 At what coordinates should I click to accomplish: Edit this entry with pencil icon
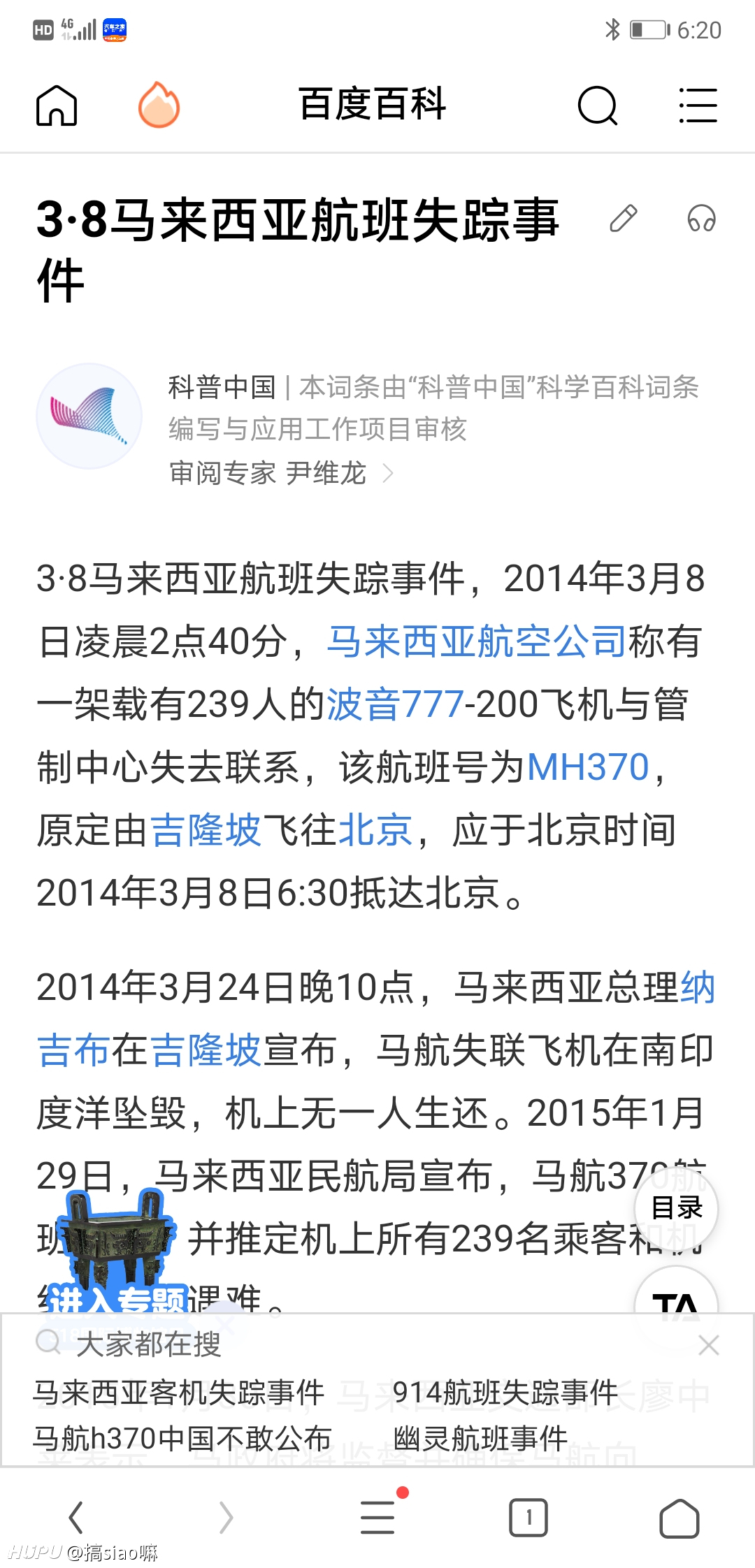pyautogui.click(x=624, y=219)
